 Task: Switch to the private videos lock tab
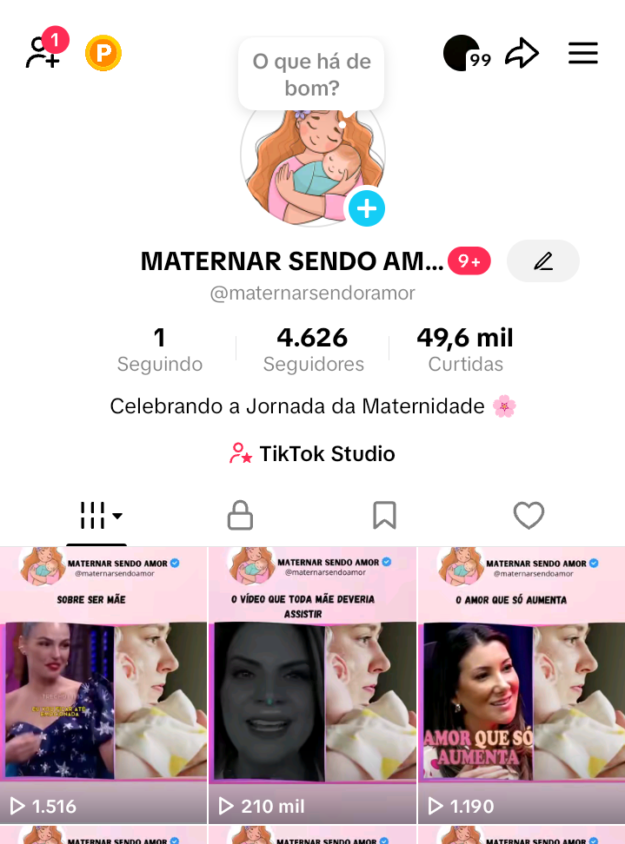click(240, 516)
